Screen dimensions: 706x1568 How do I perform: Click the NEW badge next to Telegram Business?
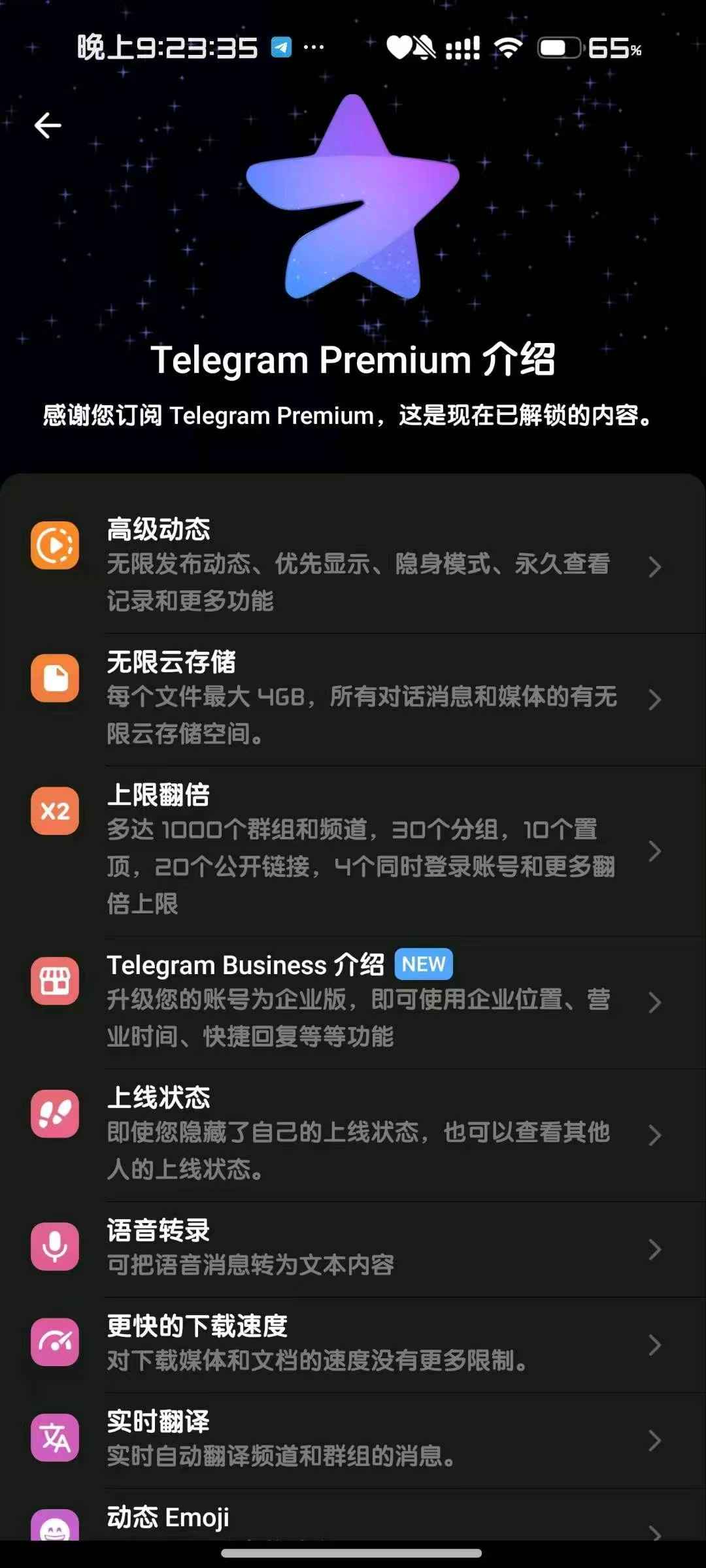(x=422, y=964)
